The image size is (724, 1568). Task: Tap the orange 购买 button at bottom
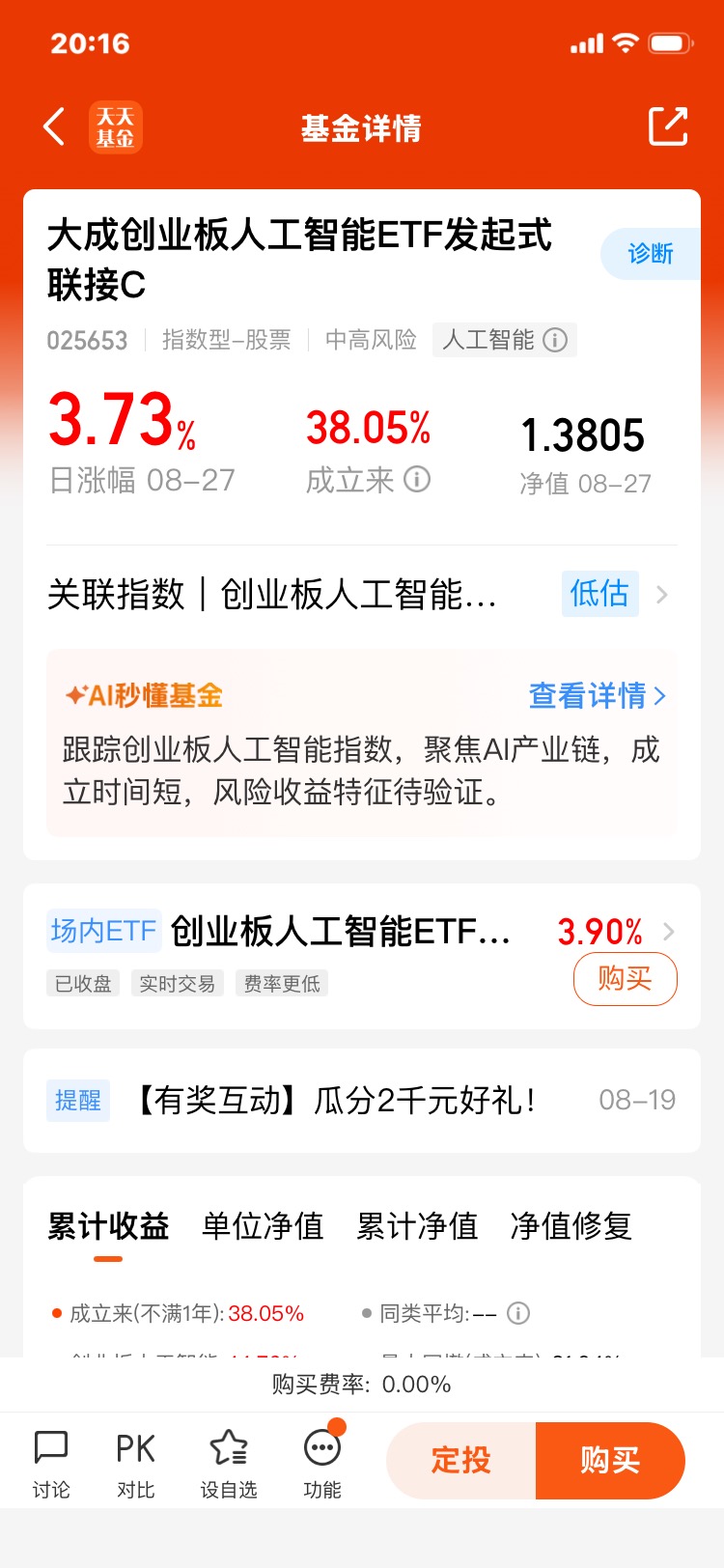(610, 1460)
